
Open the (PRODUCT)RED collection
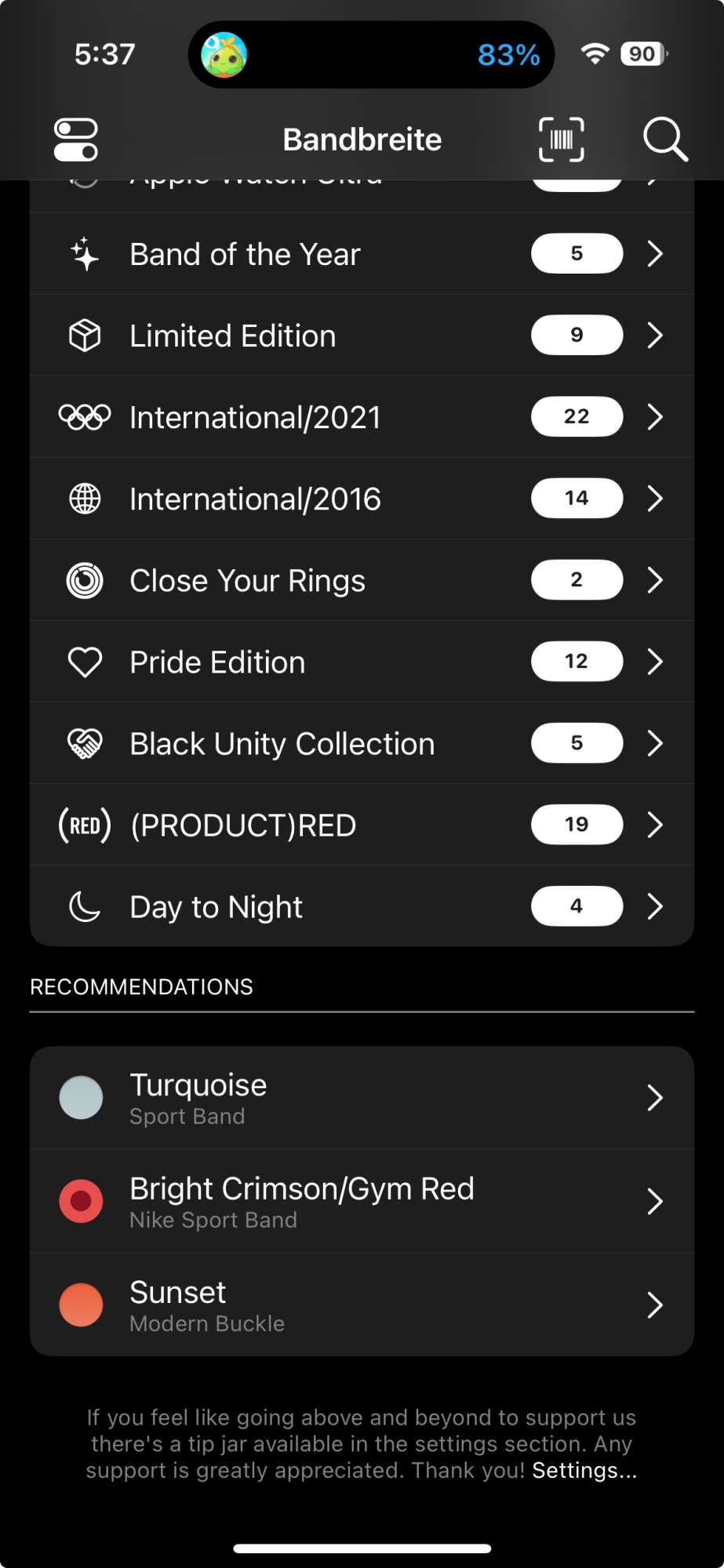tap(362, 825)
